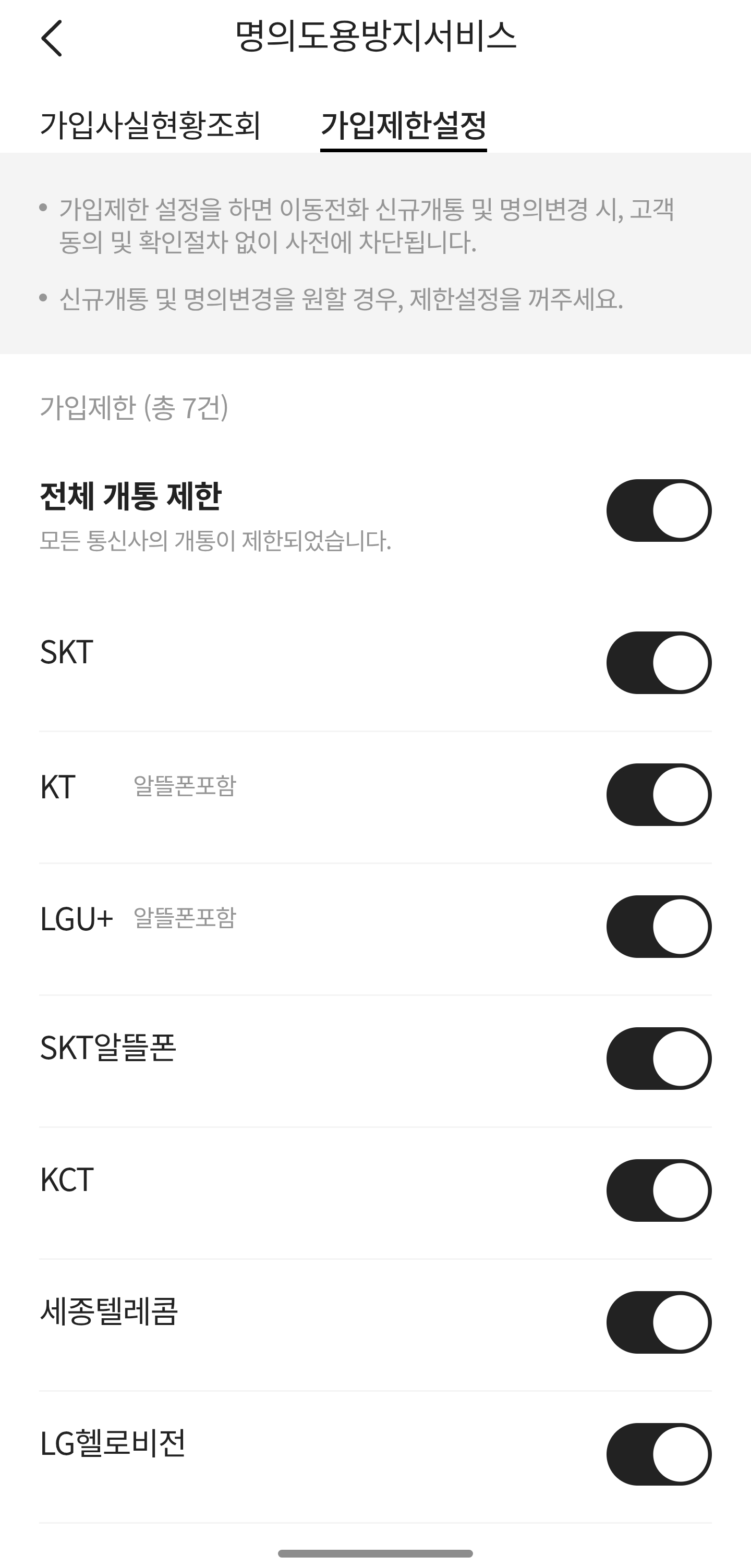Turn off the 세종텔레콤 restriction
The width and height of the screenshot is (751, 1568).
[x=659, y=1322]
